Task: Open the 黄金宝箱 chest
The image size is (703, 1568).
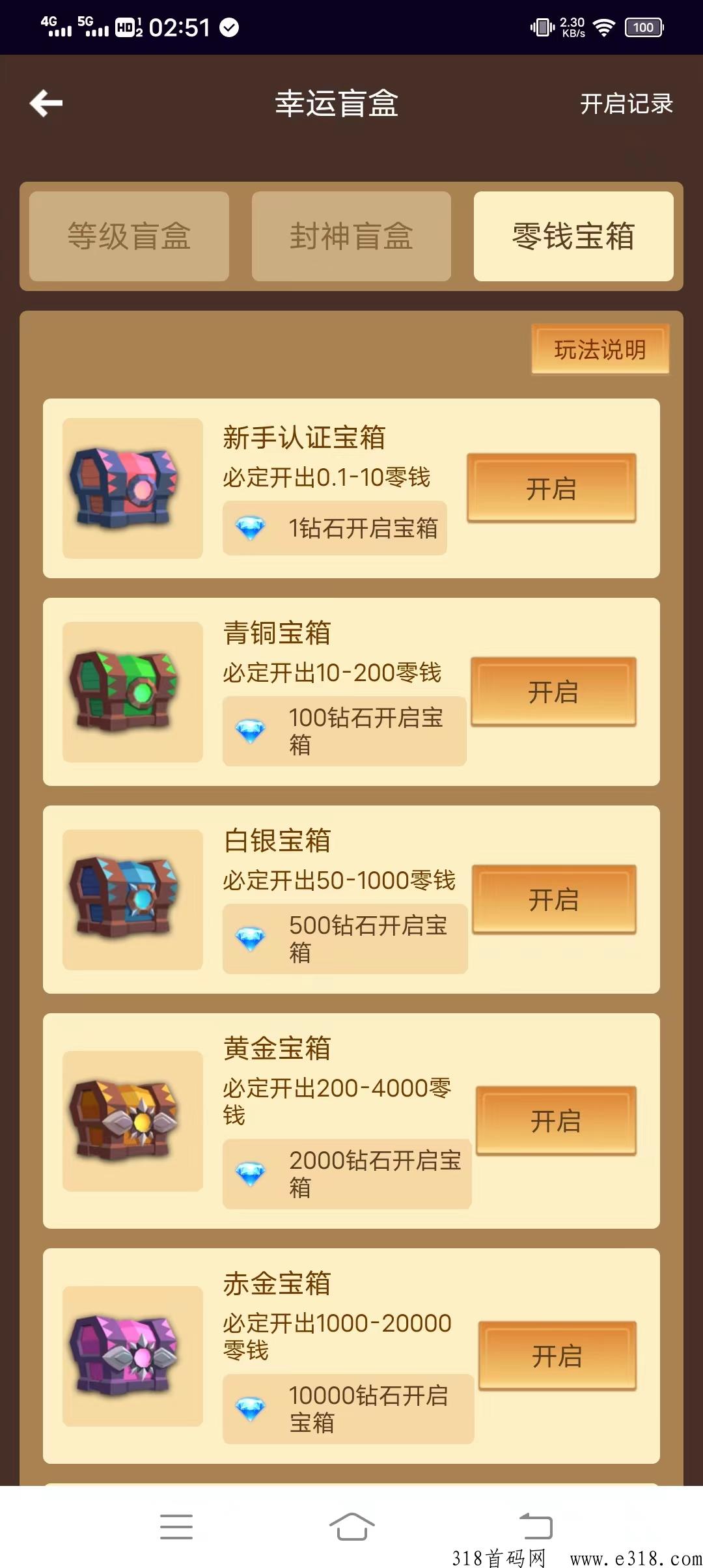Action: (x=555, y=1121)
